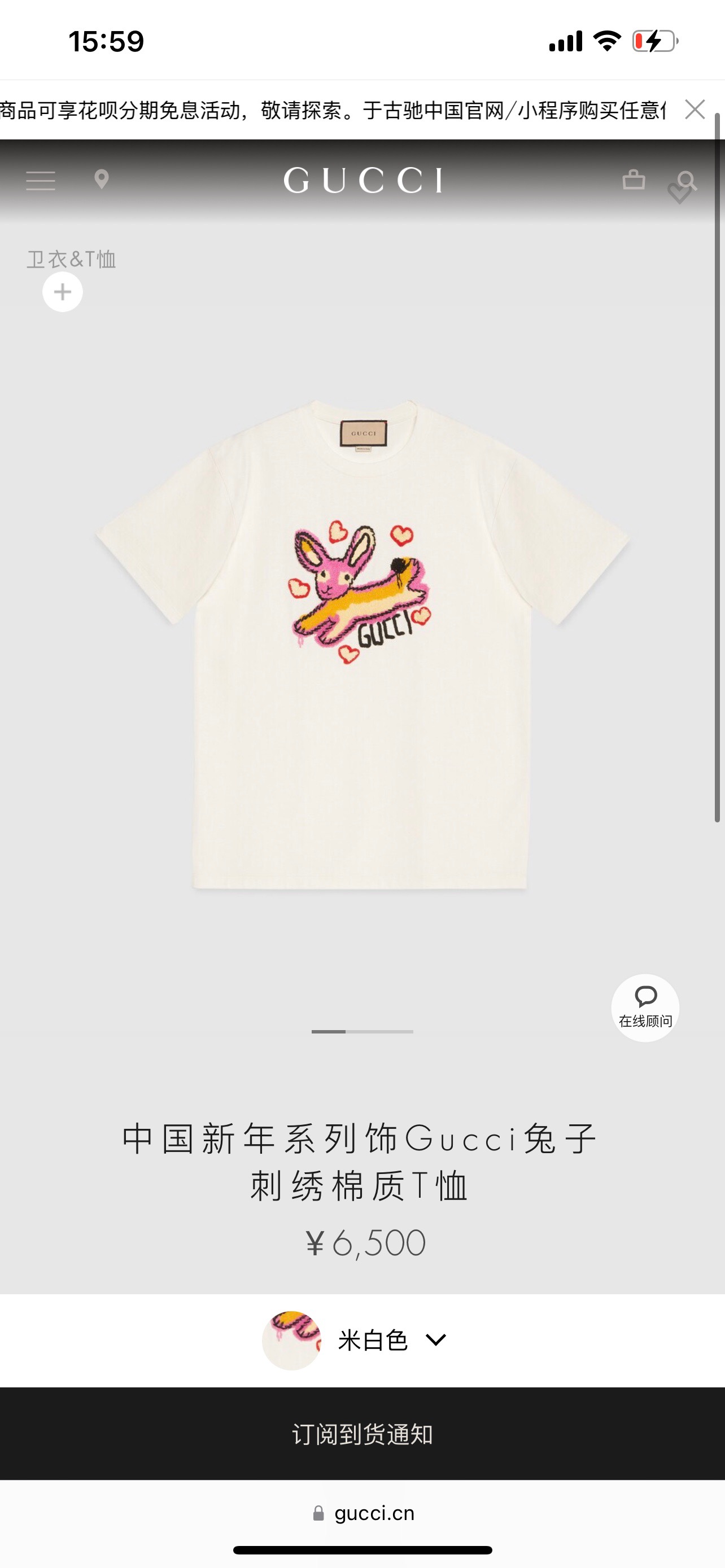725x1568 pixels.
Task: Tap the plus button under 卫衣&T恤
Action: click(63, 292)
